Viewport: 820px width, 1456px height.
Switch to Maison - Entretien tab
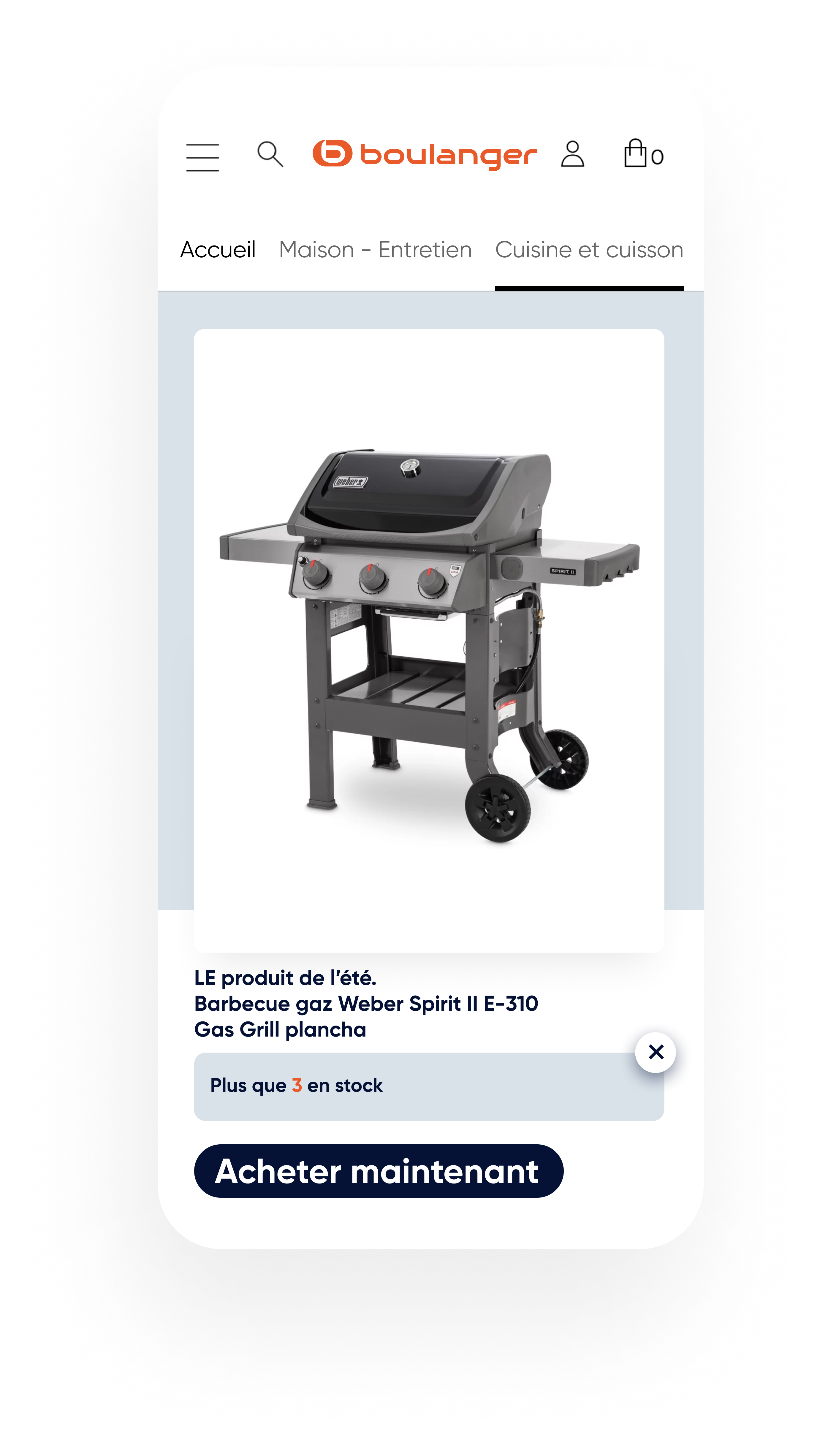coord(375,250)
